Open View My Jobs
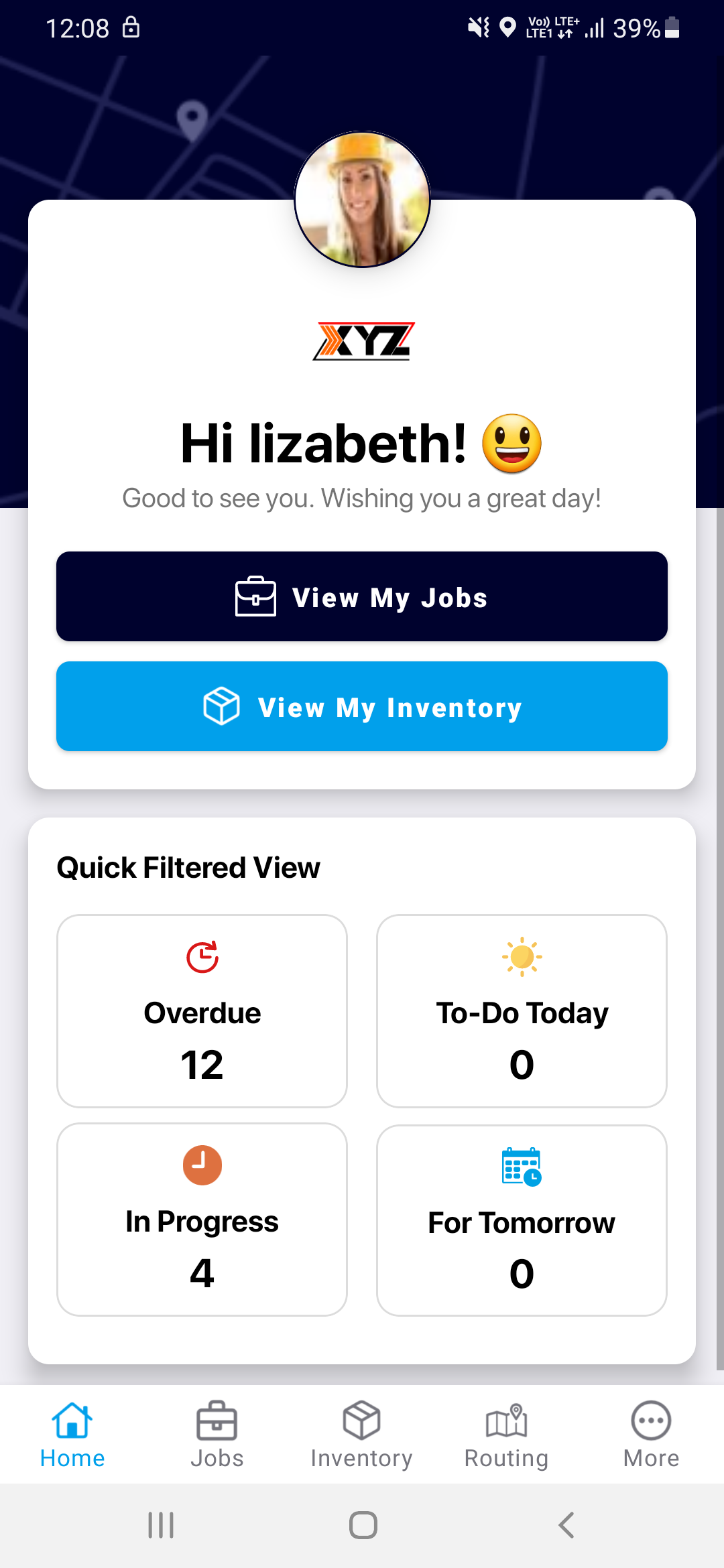 pos(362,596)
